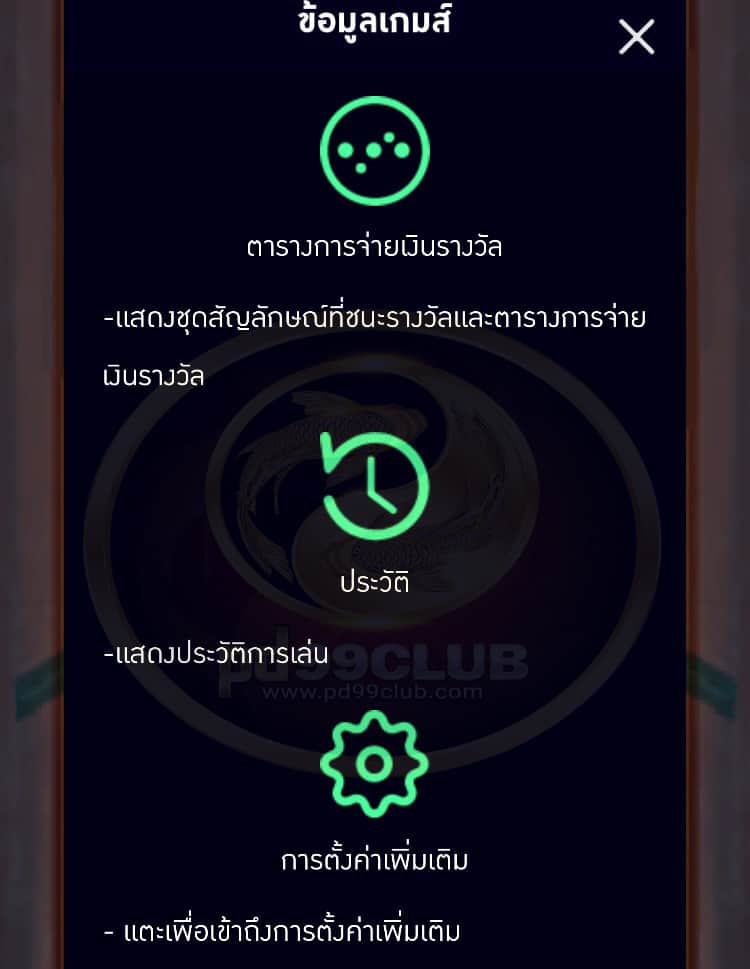Close the game information panel

click(636, 37)
